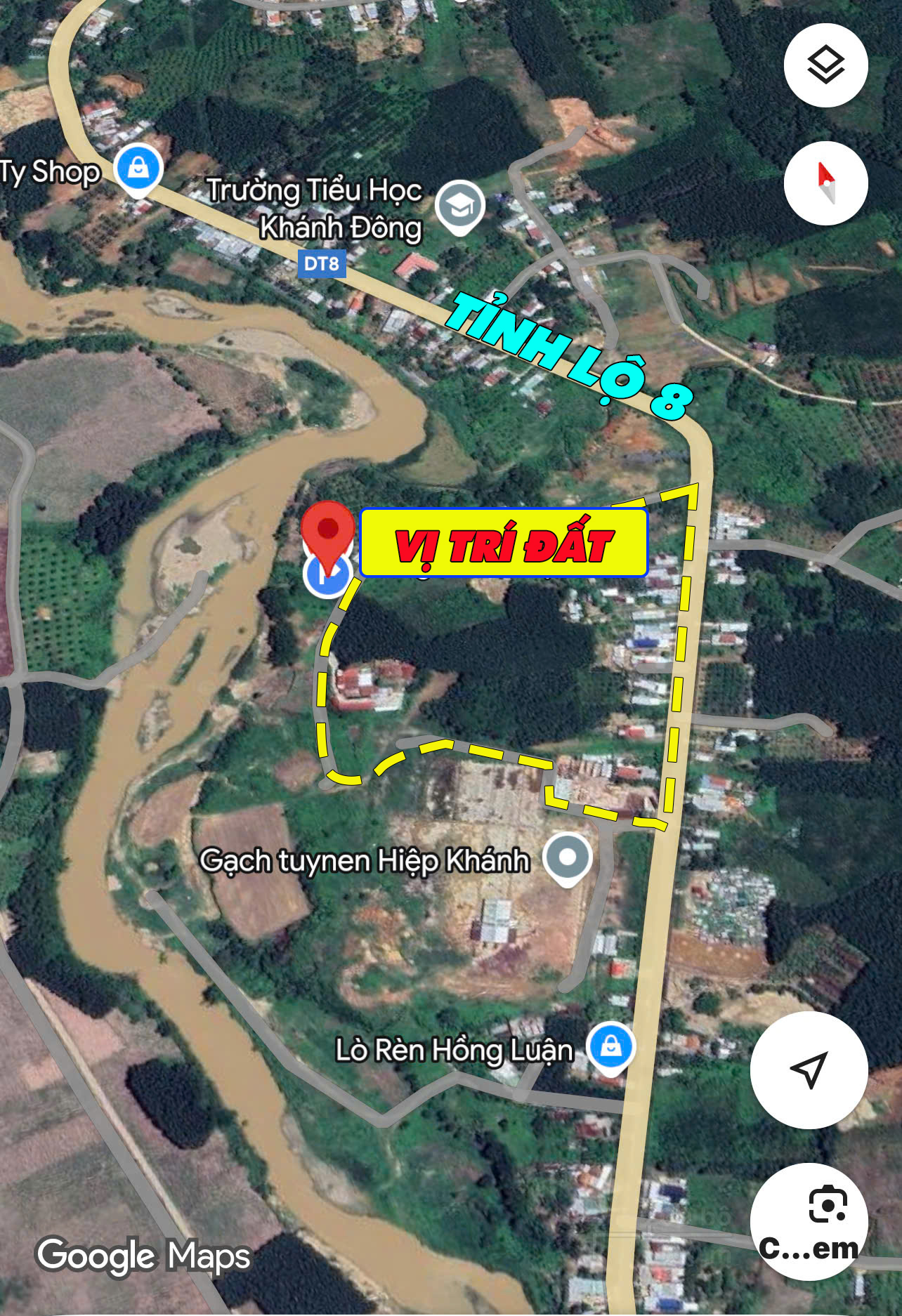Open the map layers button

[x=825, y=65]
